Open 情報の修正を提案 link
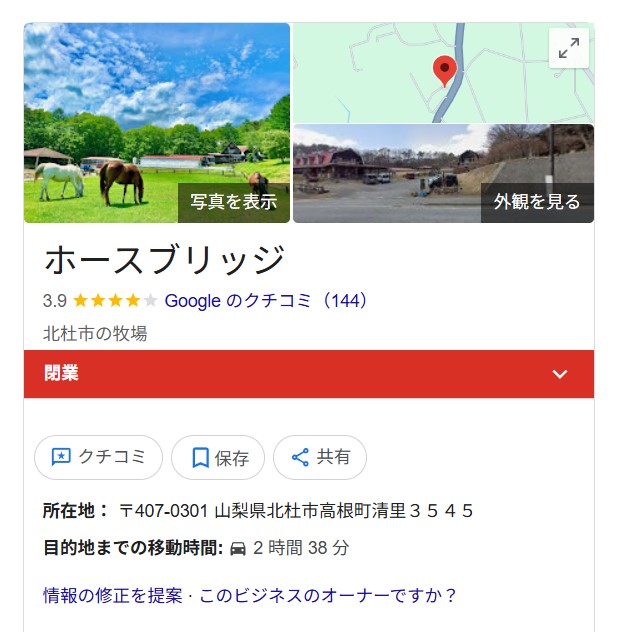The height and width of the screenshot is (632, 625). (x=113, y=596)
